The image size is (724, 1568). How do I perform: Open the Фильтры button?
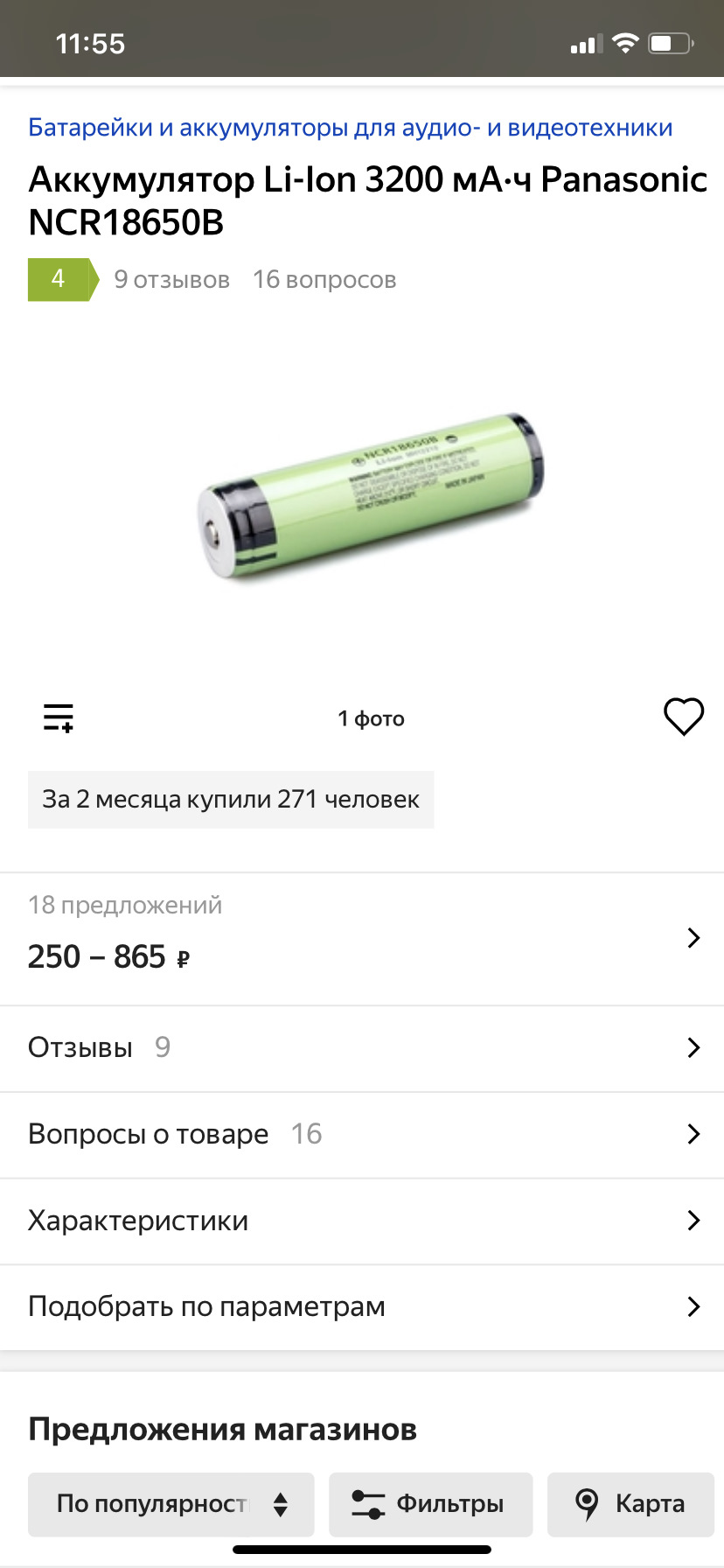point(430,1504)
